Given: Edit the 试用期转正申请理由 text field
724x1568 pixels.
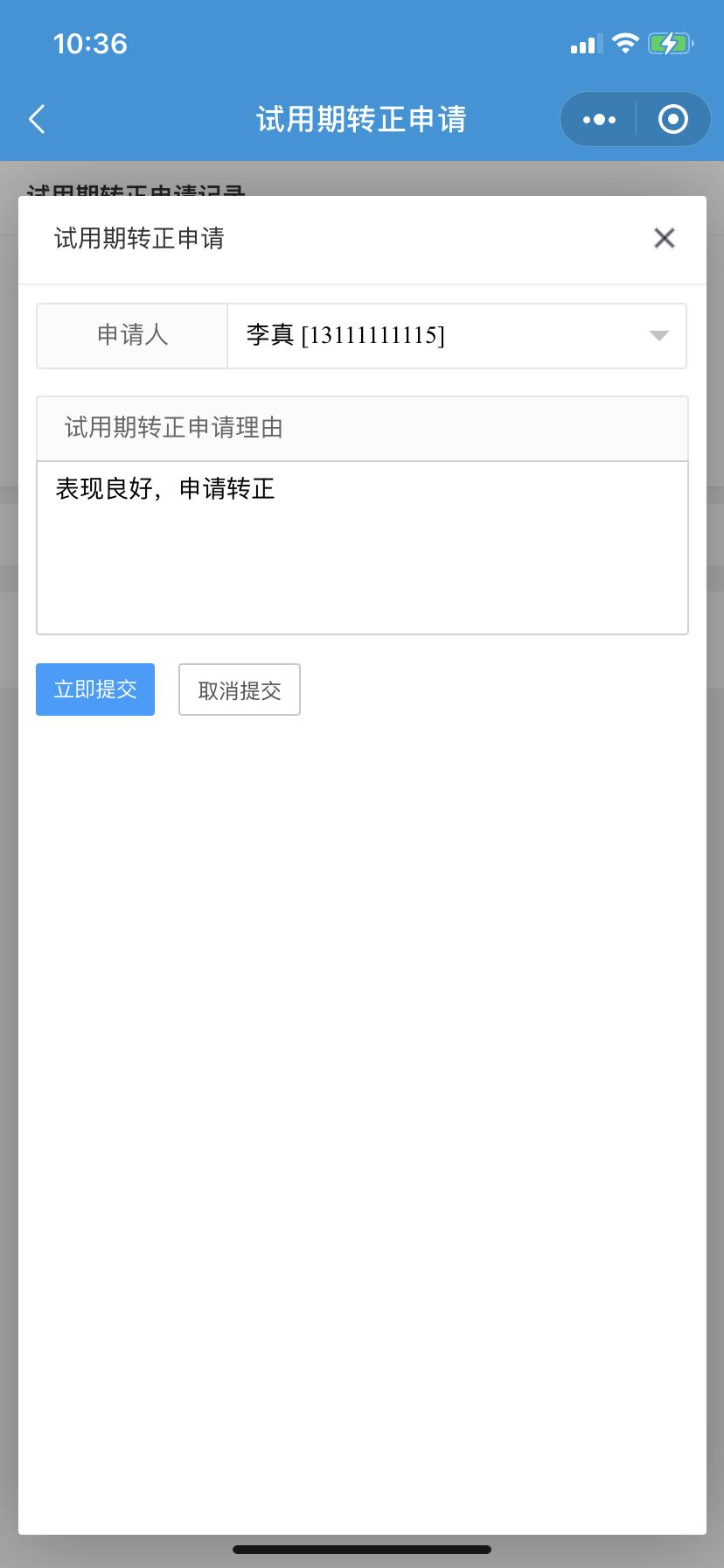Looking at the screenshot, I should click(362, 547).
